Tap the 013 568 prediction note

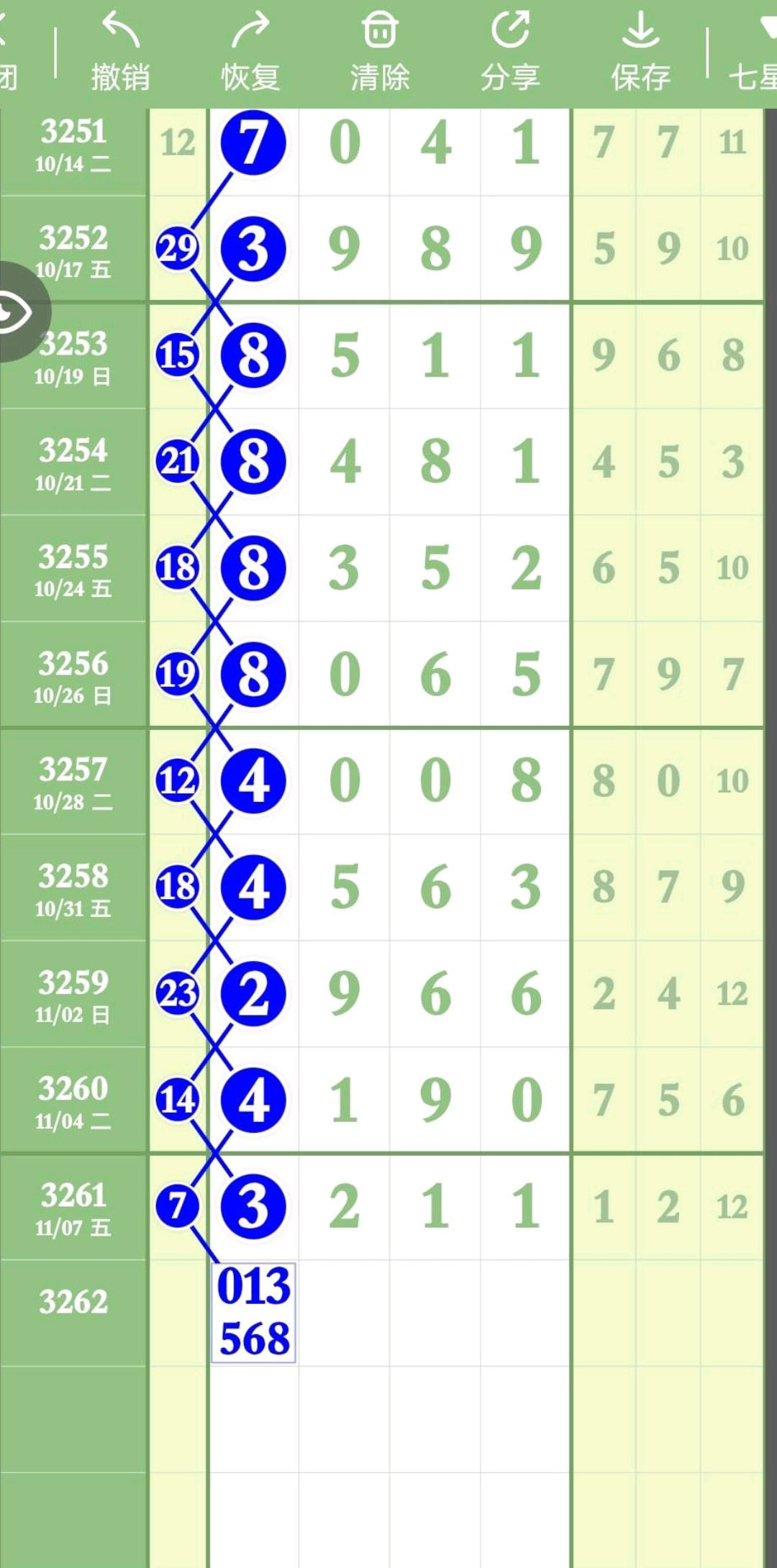coord(253,1312)
